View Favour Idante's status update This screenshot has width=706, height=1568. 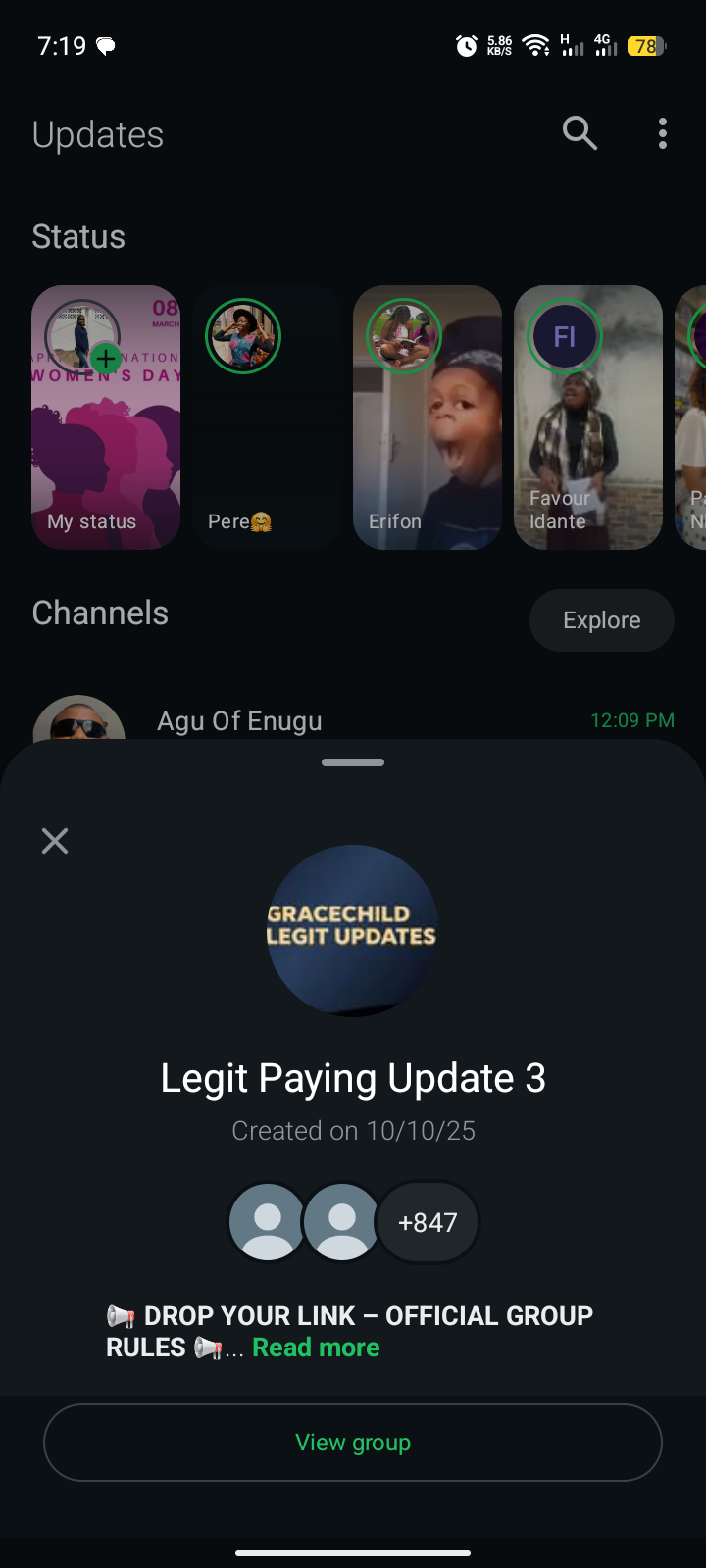[588, 417]
